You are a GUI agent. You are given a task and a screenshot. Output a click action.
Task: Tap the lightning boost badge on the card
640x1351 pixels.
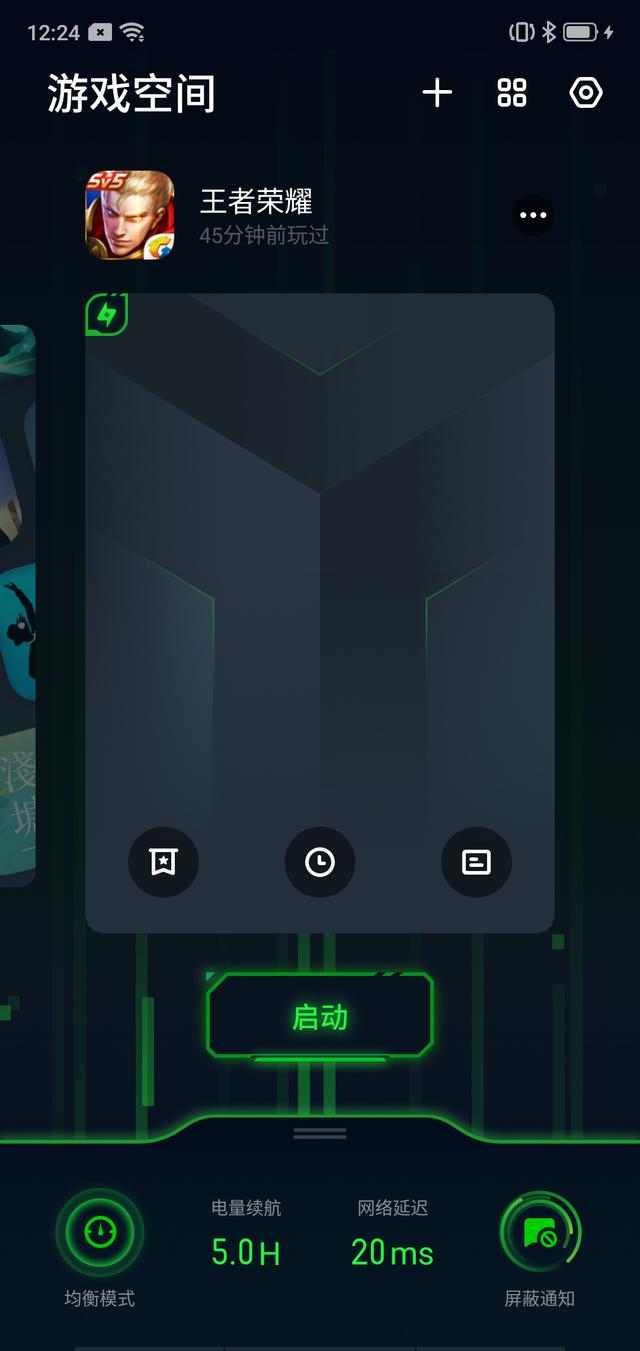pos(107,315)
